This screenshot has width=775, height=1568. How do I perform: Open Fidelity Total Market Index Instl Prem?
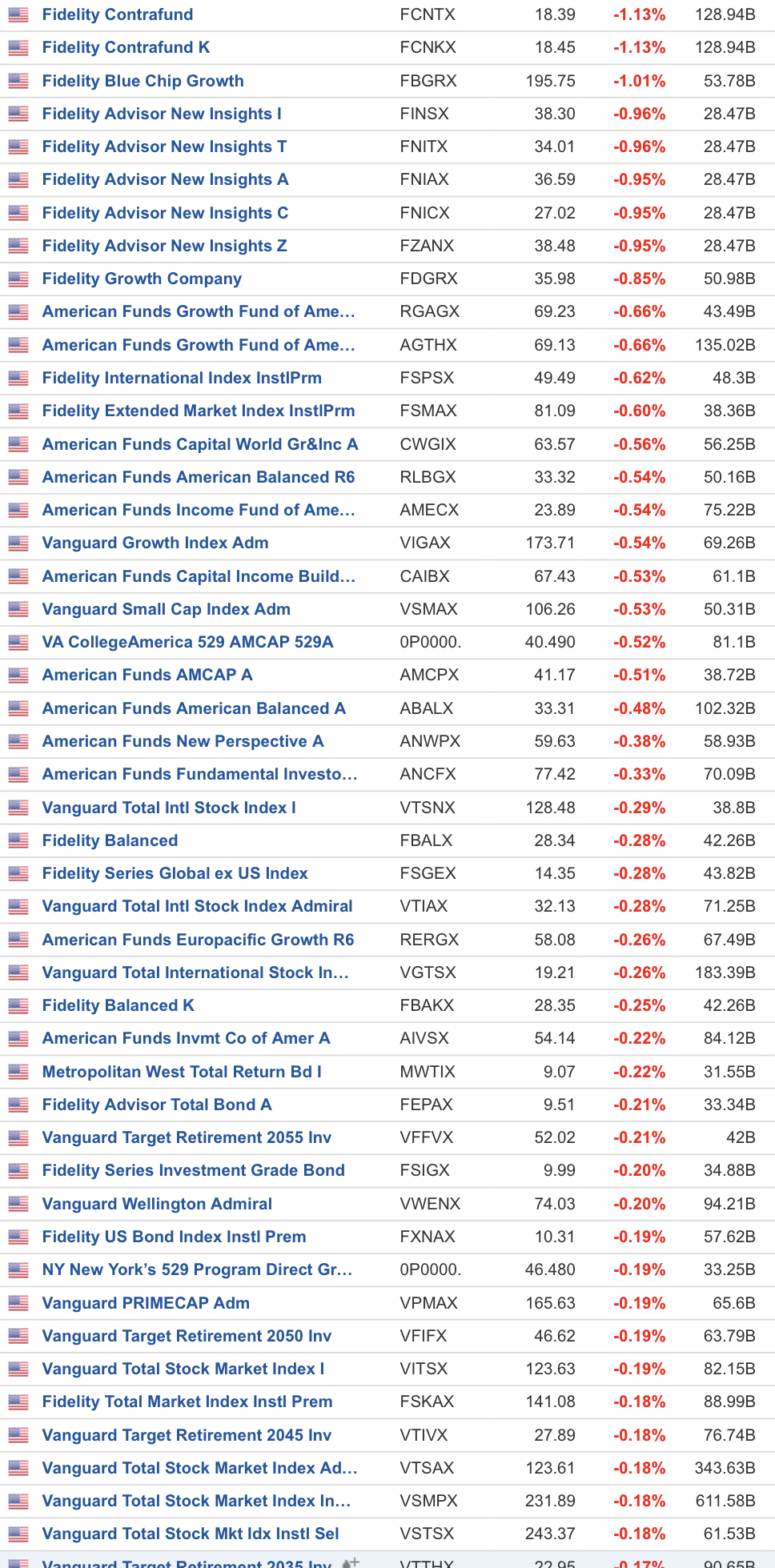tap(187, 1402)
